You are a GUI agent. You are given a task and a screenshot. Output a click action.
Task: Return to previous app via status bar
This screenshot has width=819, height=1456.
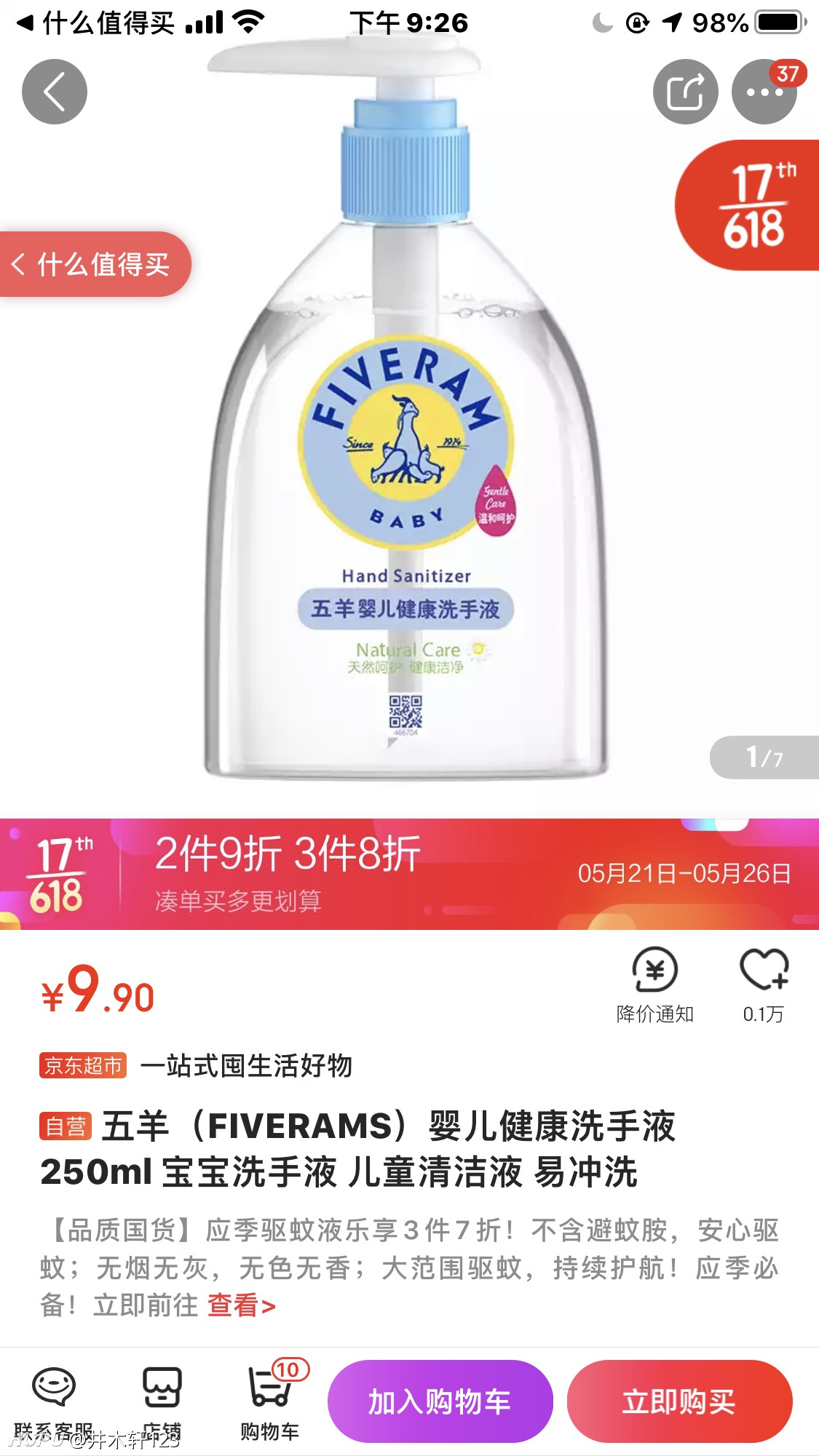[x=96, y=23]
